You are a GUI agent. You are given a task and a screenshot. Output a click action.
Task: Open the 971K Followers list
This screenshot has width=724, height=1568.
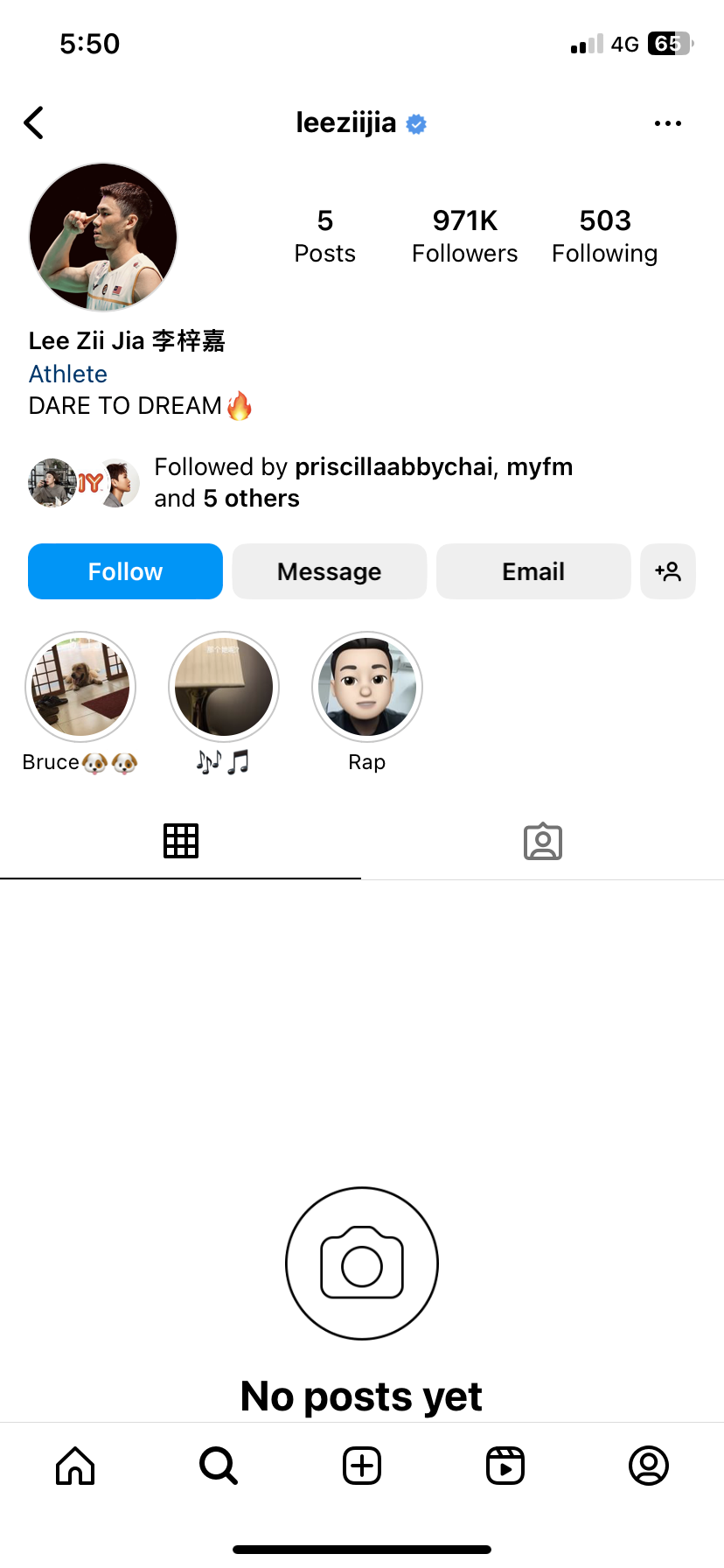point(464,236)
